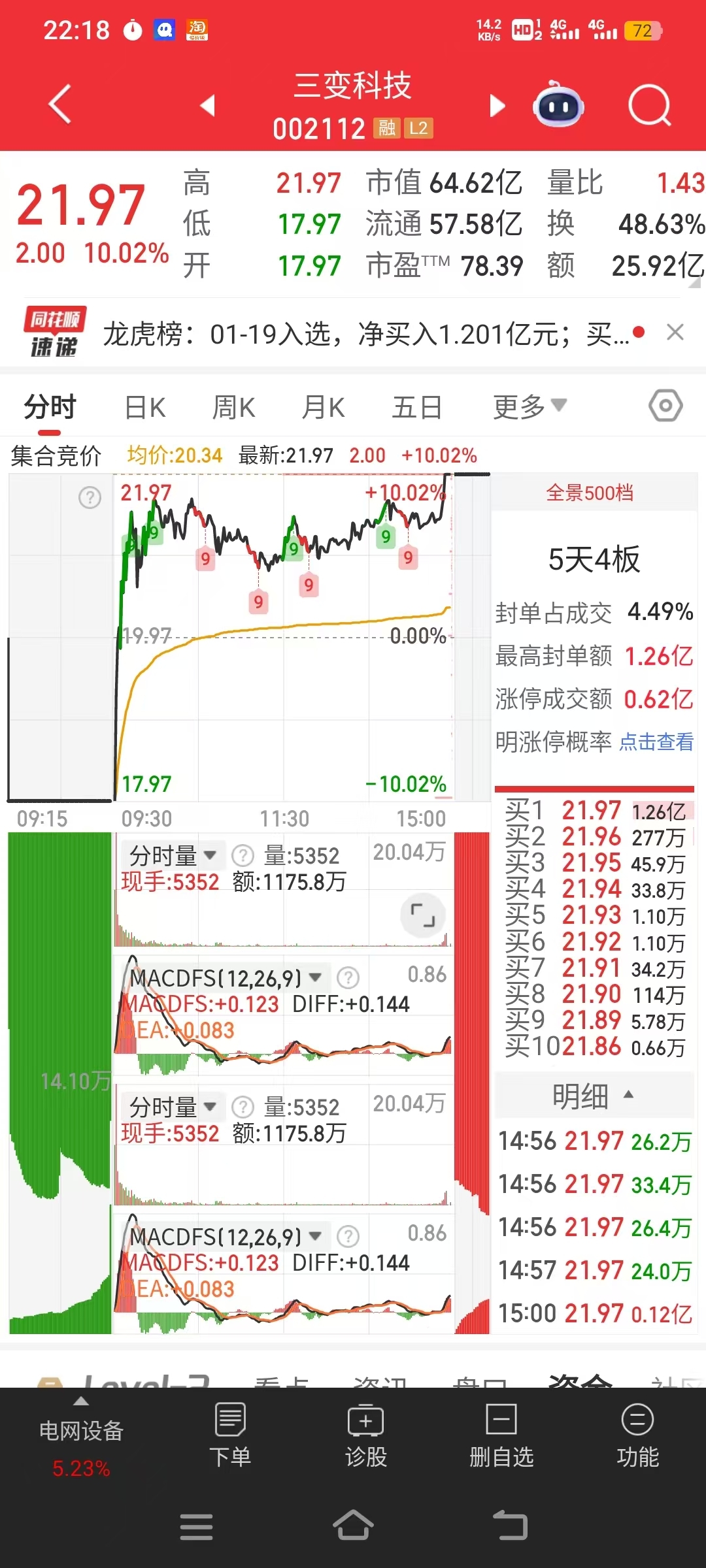706x1568 pixels.
Task: Open stock search magnifier
Action: (x=650, y=105)
